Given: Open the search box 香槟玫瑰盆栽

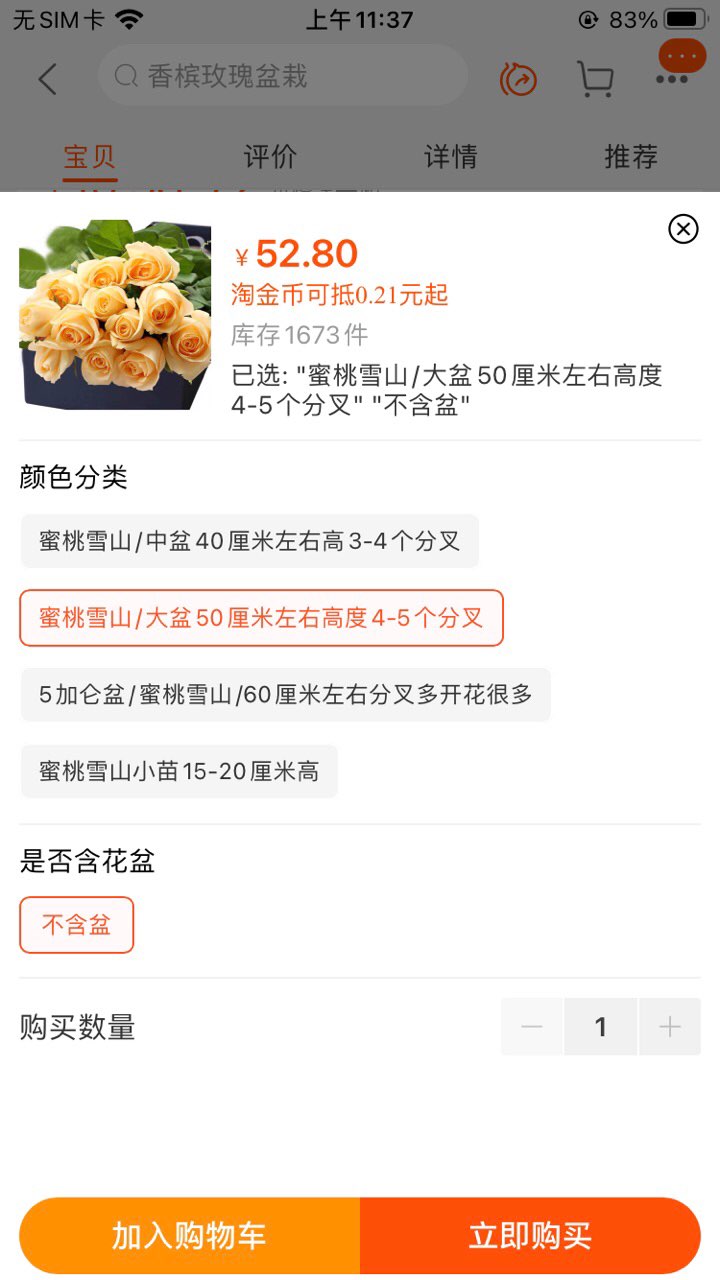Looking at the screenshot, I should click(283, 76).
